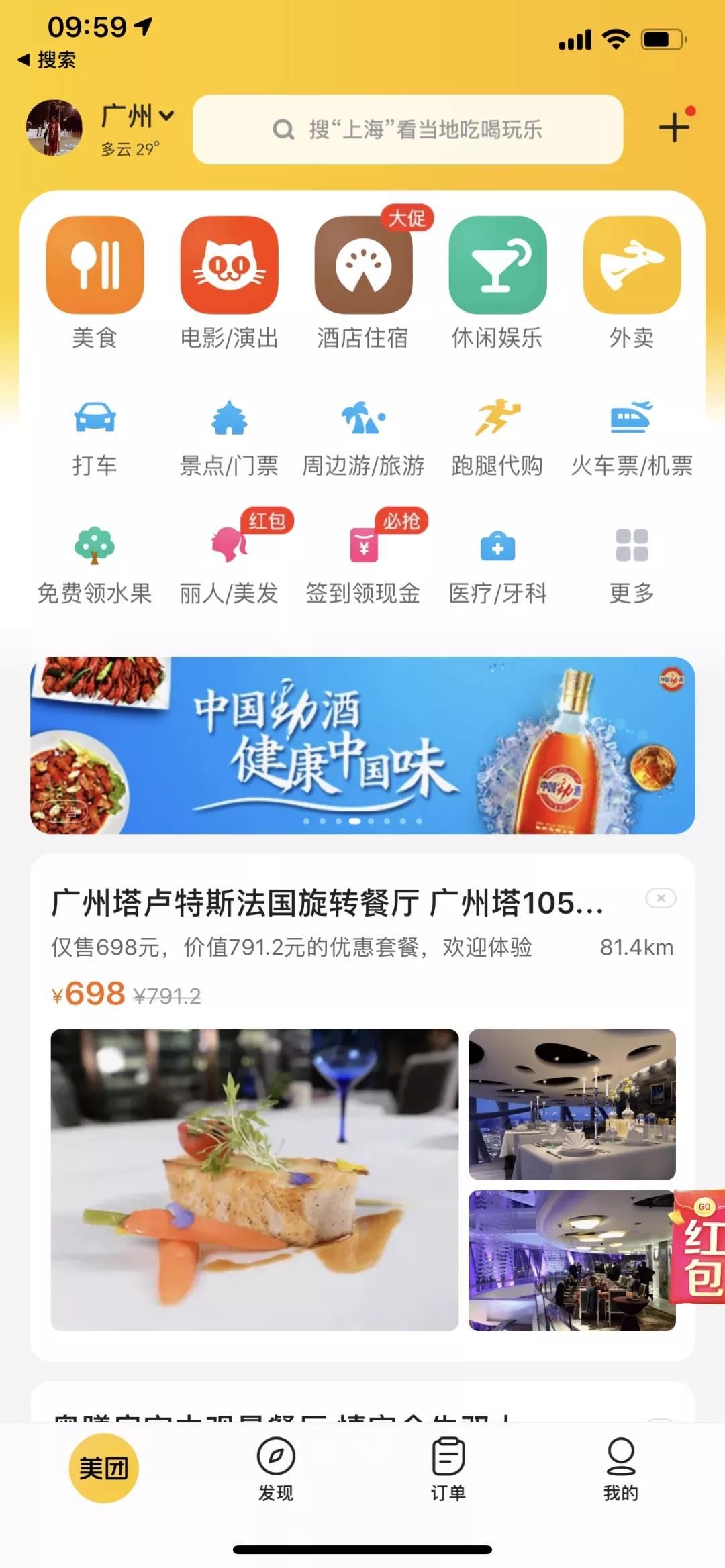Change city from 广州 dropdown
The height and width of the screenshot is (1568, 725).
(137, 117)
